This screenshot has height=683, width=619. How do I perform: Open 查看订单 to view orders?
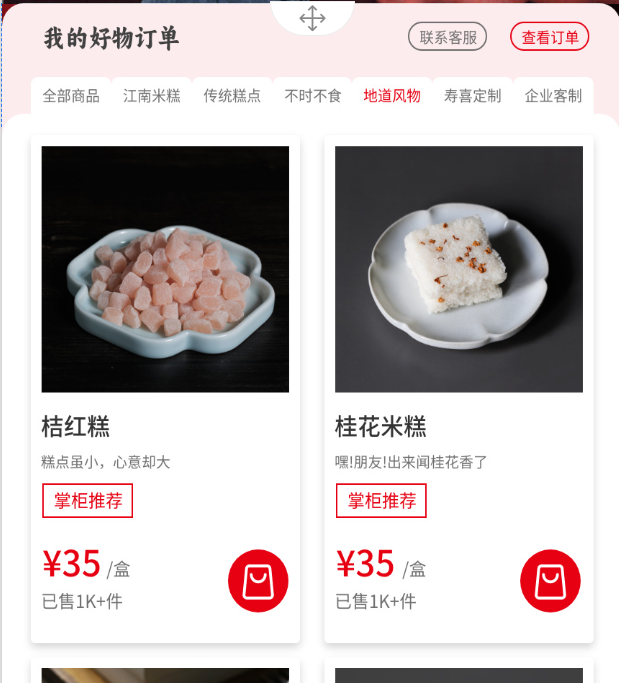[549, 37]
